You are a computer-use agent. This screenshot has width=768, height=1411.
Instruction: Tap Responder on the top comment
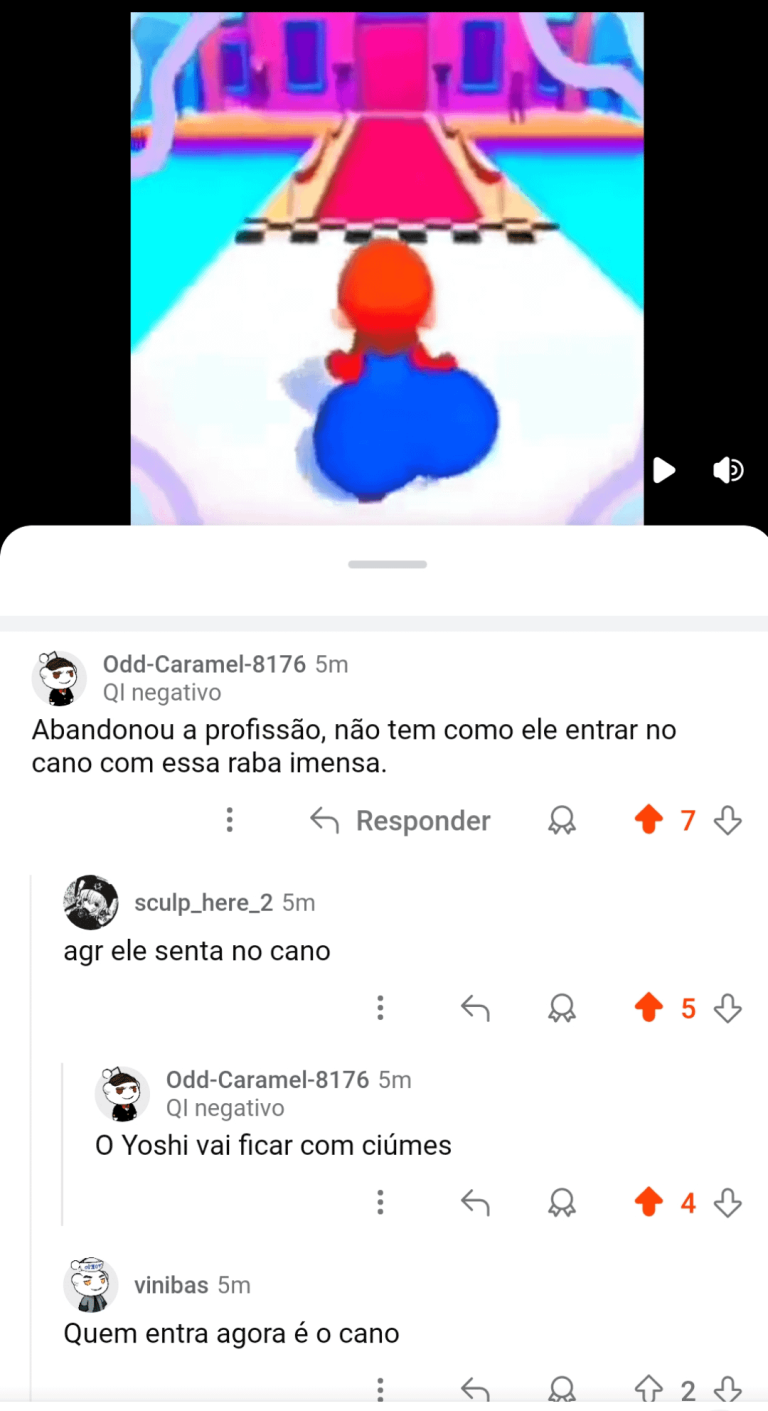pyautogui.click(x=400, y=821)
